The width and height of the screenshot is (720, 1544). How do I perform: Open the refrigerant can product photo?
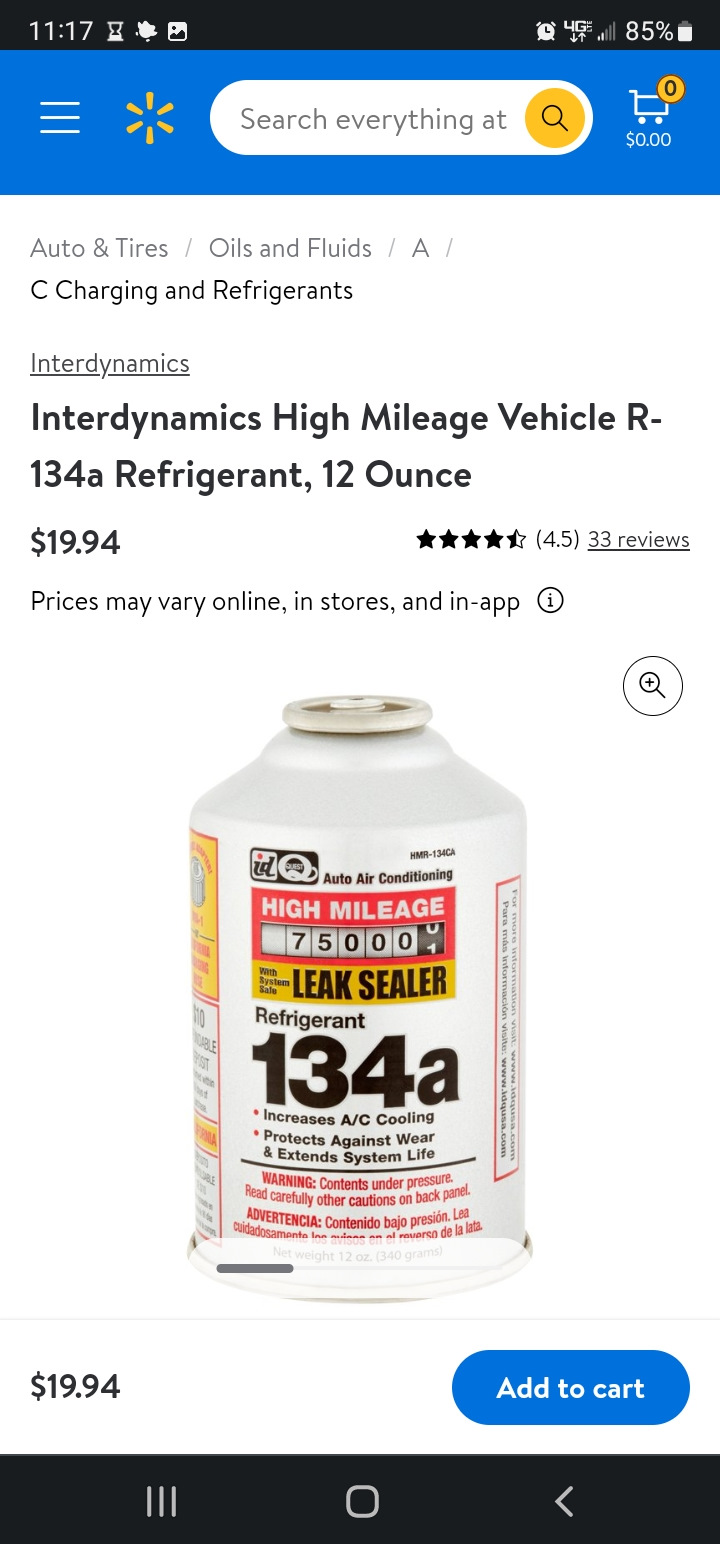[358, 980]
